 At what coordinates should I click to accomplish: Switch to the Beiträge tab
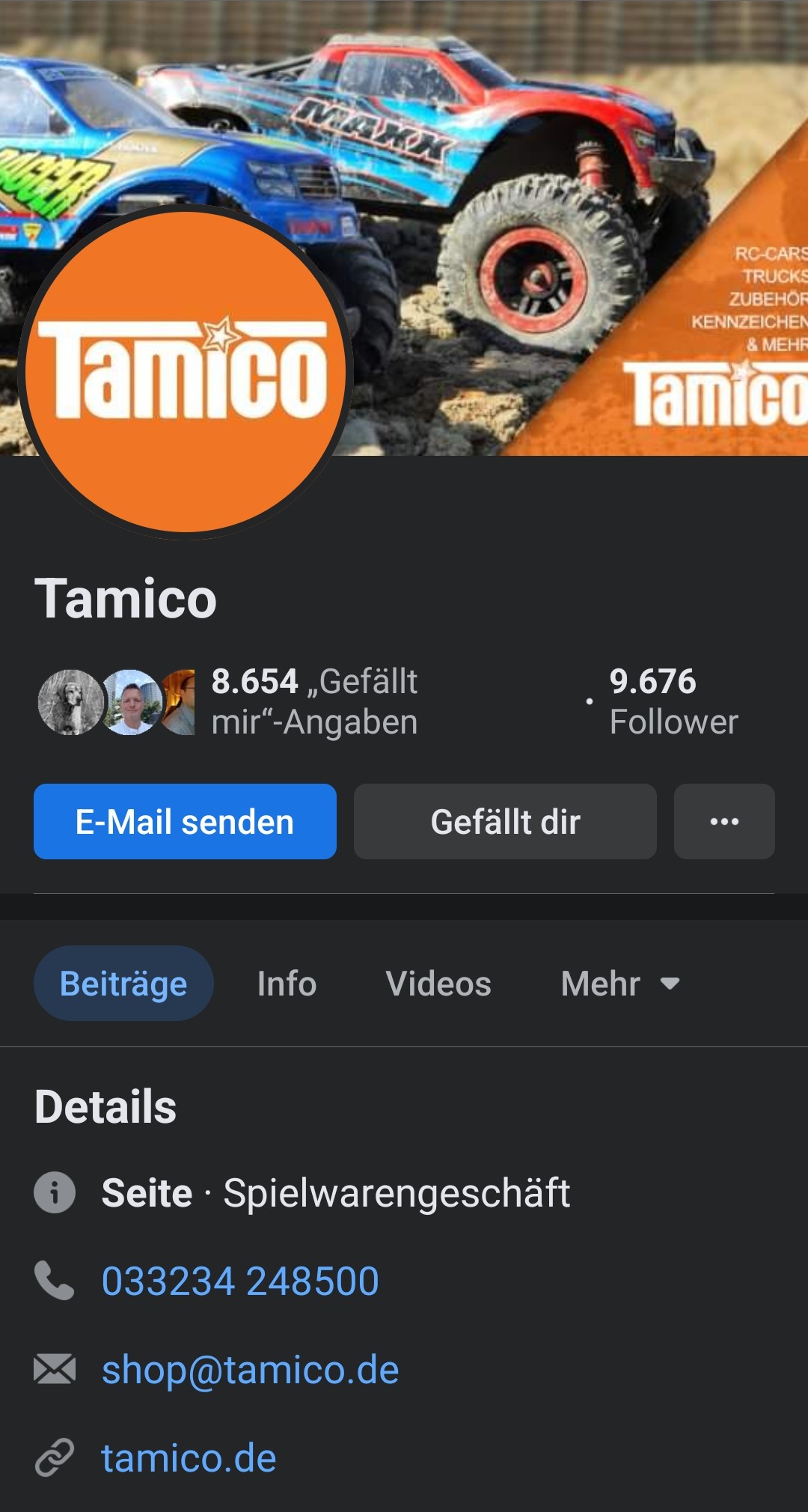pos(123,983)
